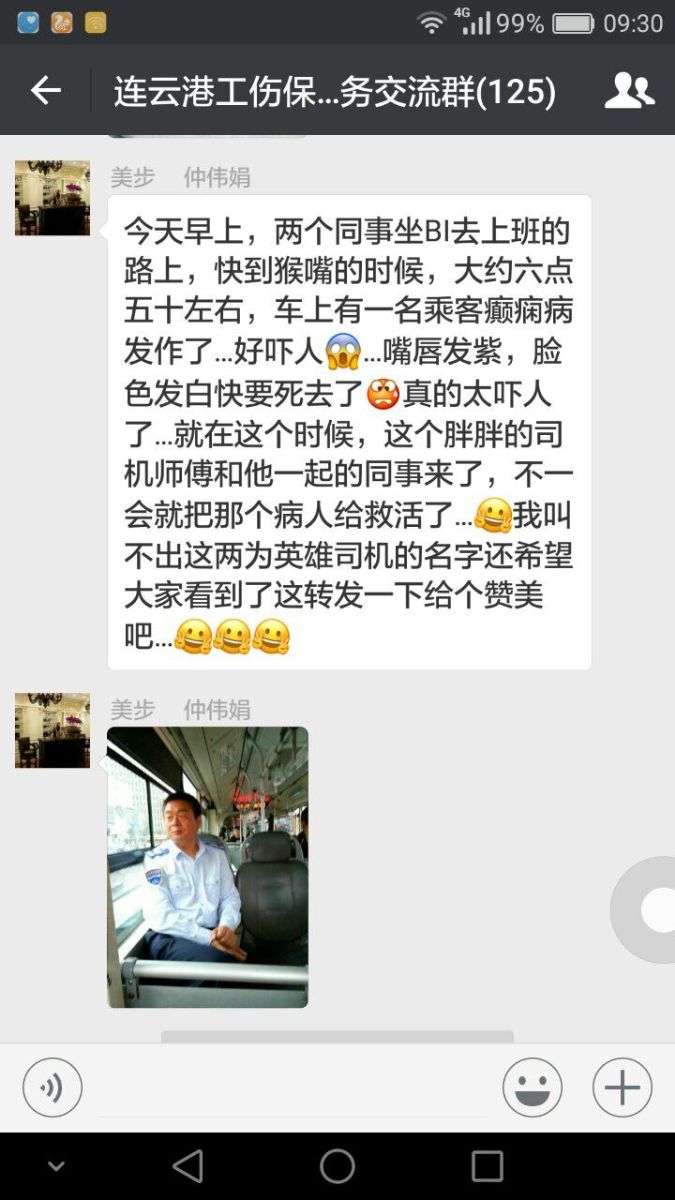This screenshot has width=675, height=1200.
Task: Switch to voice message input
Action: tap(52, 1087)
